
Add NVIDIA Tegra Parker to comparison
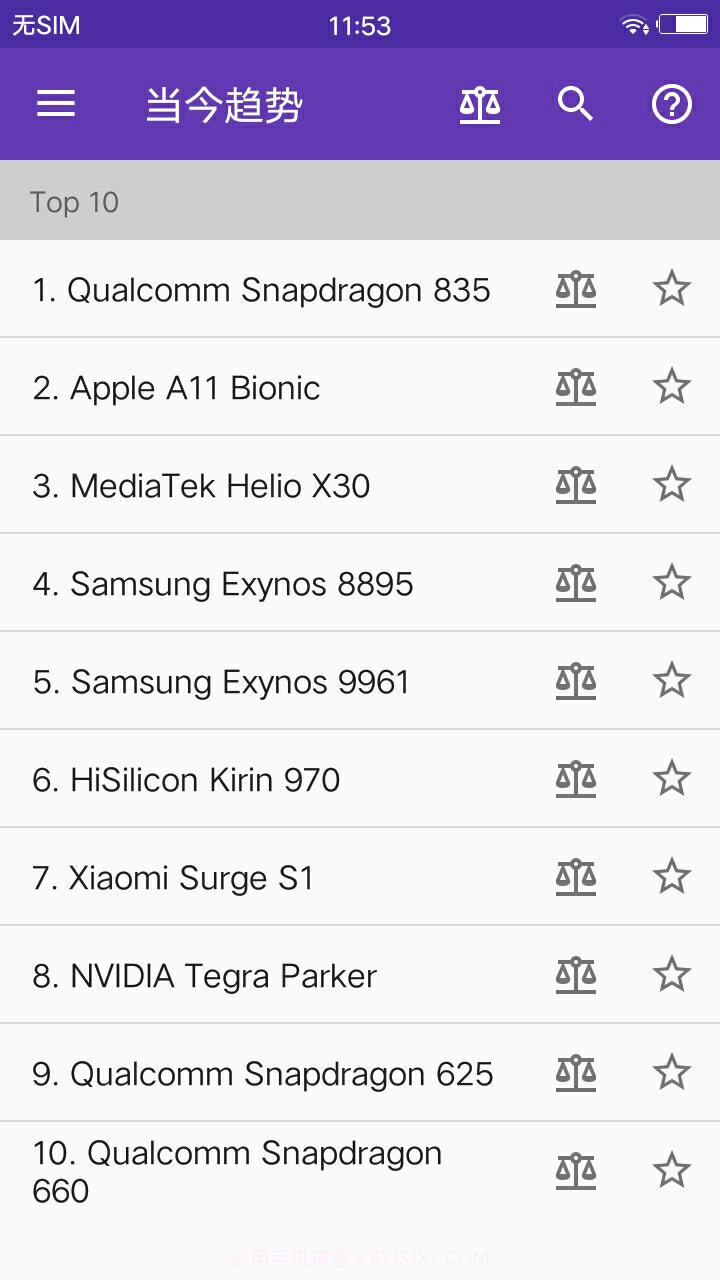(576, 975)
